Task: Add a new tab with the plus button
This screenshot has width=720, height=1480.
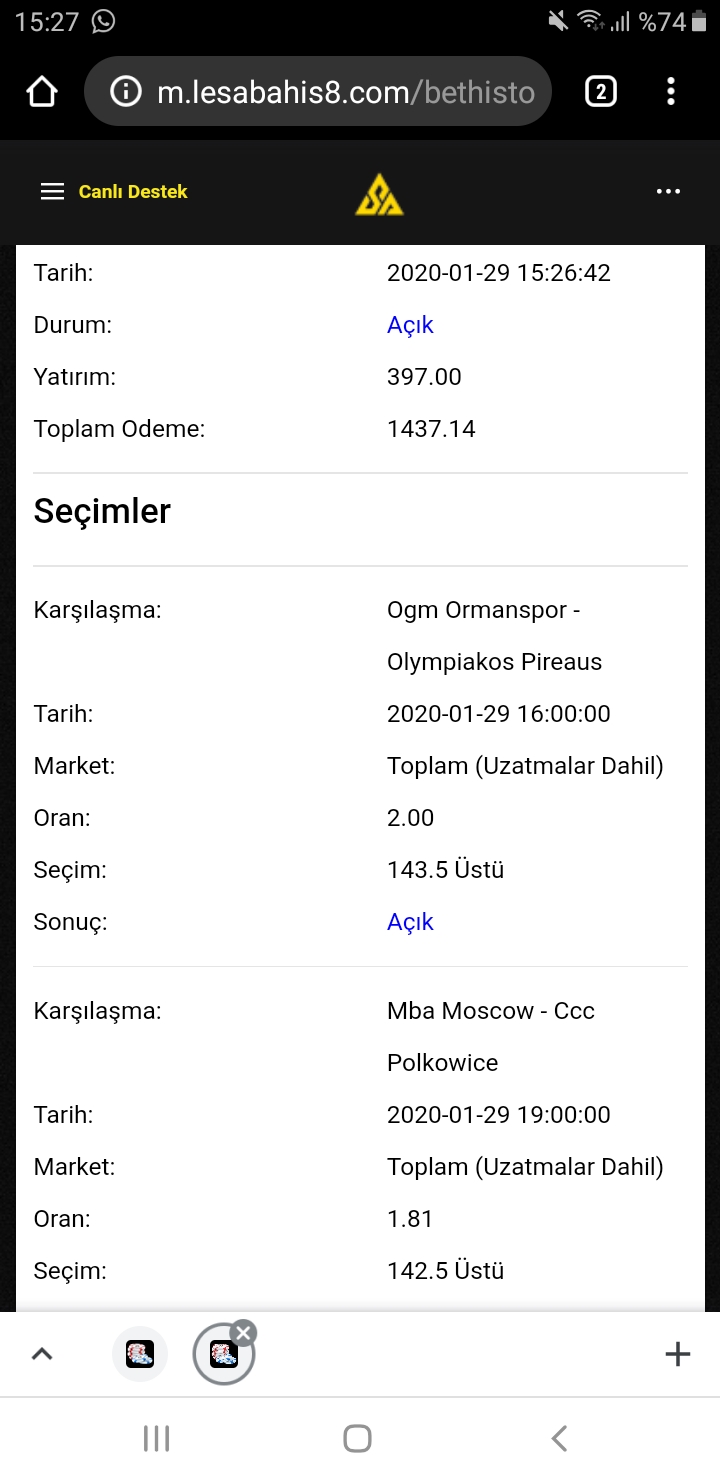Action: [678, 1354]
